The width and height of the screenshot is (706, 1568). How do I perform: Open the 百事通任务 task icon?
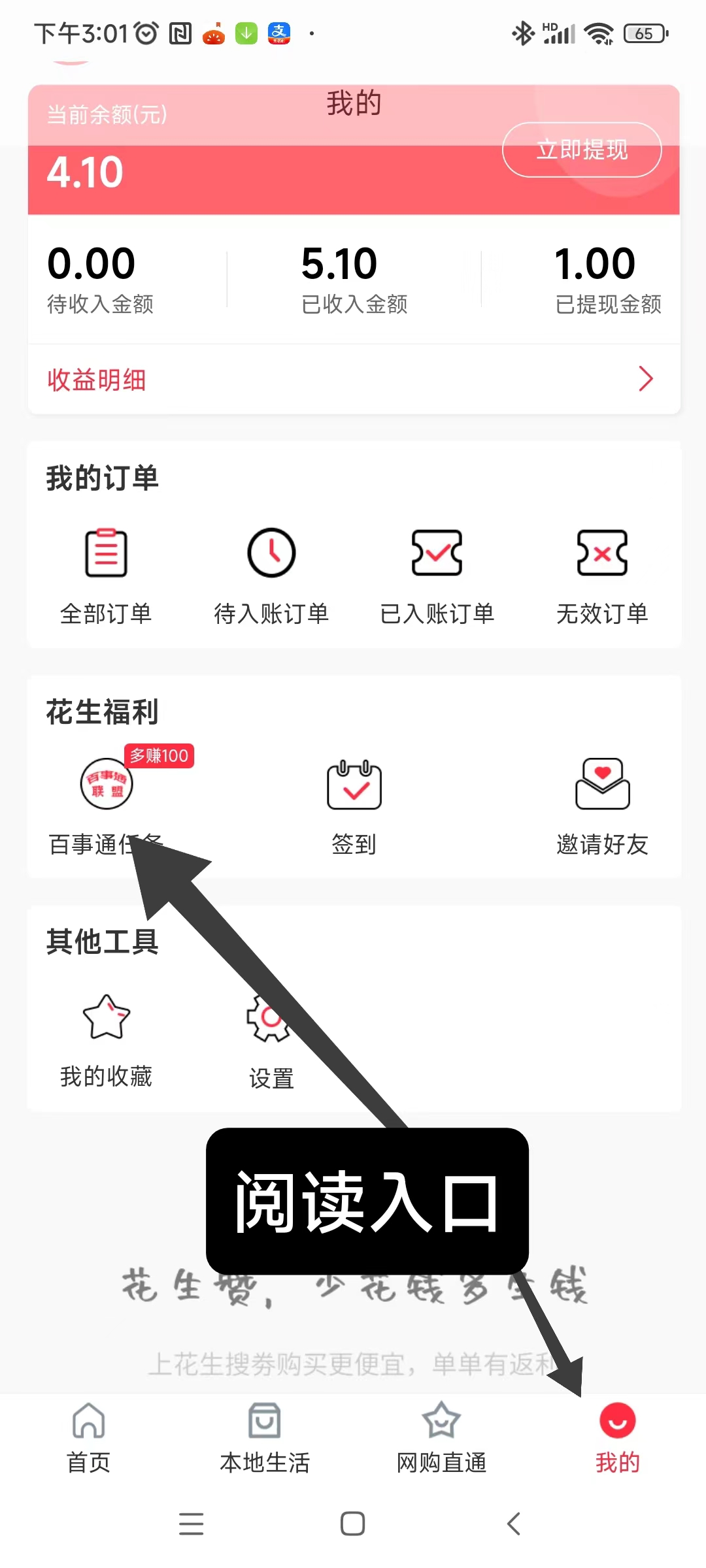click(x=105, y=785)
